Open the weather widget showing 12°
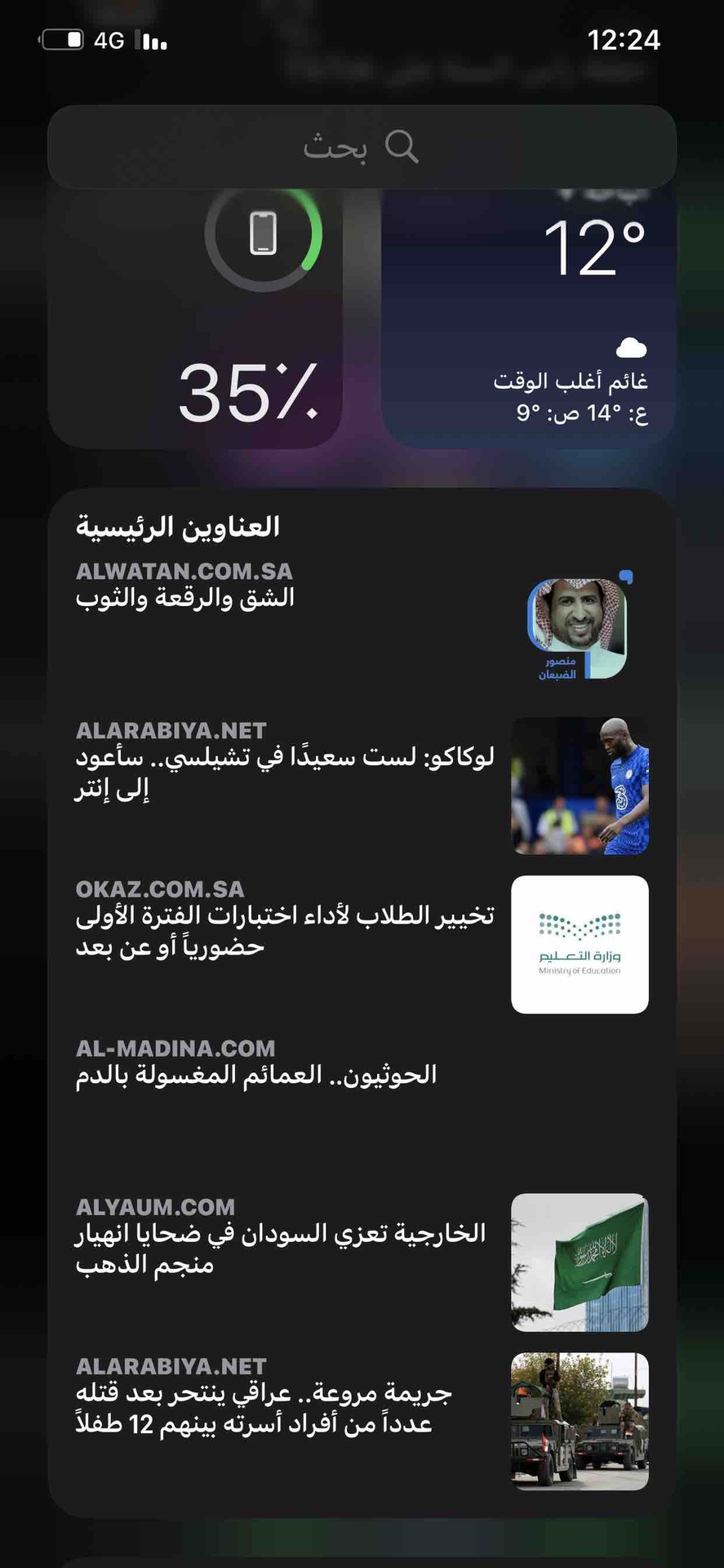Image resolution: width=724 pixels, height=1568 pixels. [x=529, y=318]
